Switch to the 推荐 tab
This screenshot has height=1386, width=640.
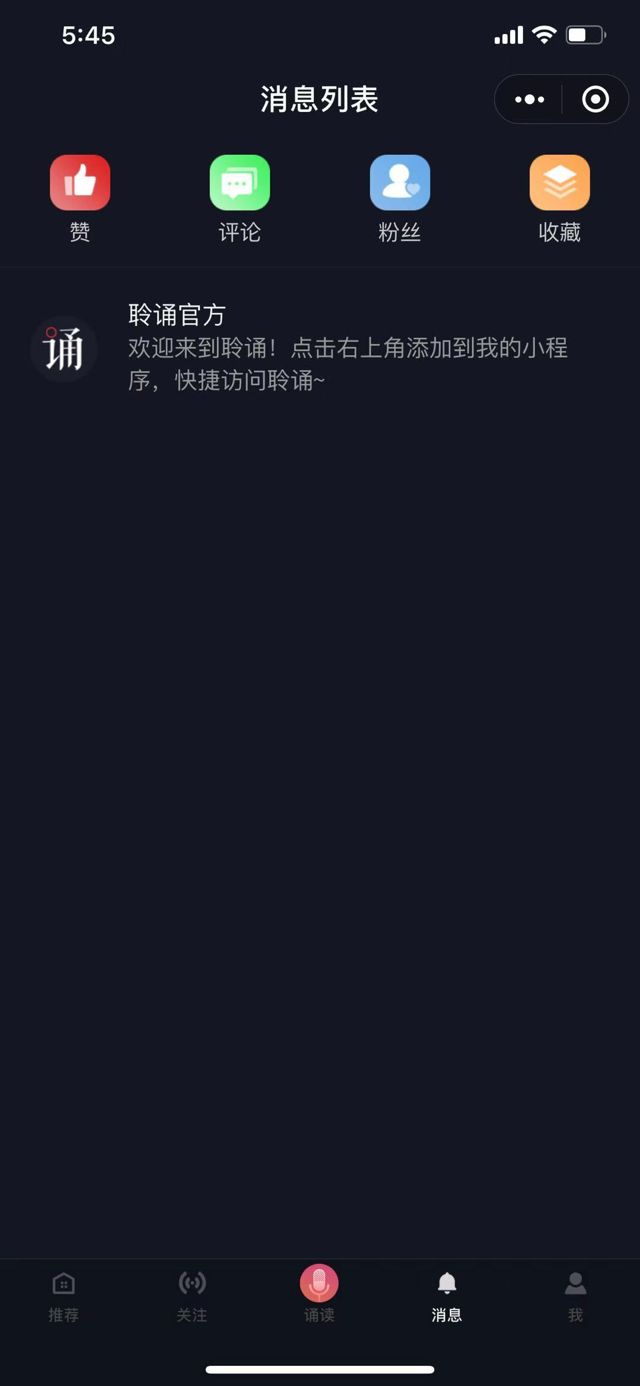point(64,1296)
